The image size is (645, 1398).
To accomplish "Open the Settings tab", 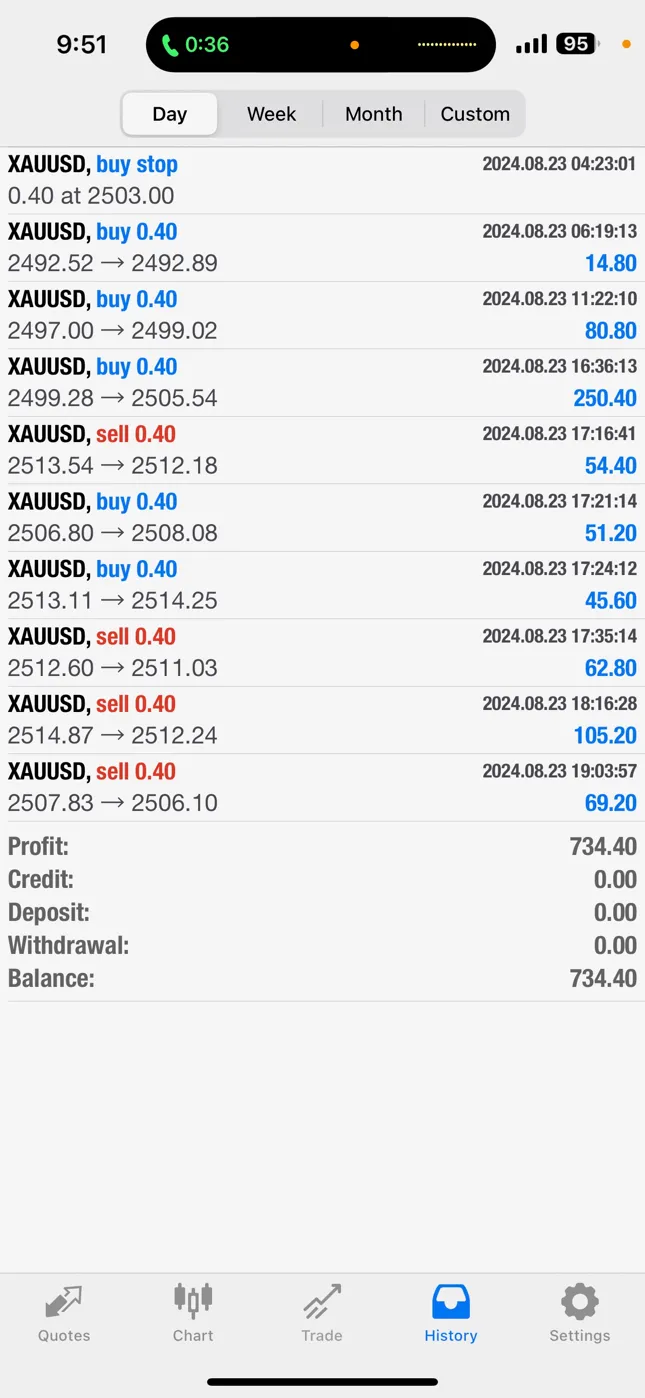I will 580,1314.
